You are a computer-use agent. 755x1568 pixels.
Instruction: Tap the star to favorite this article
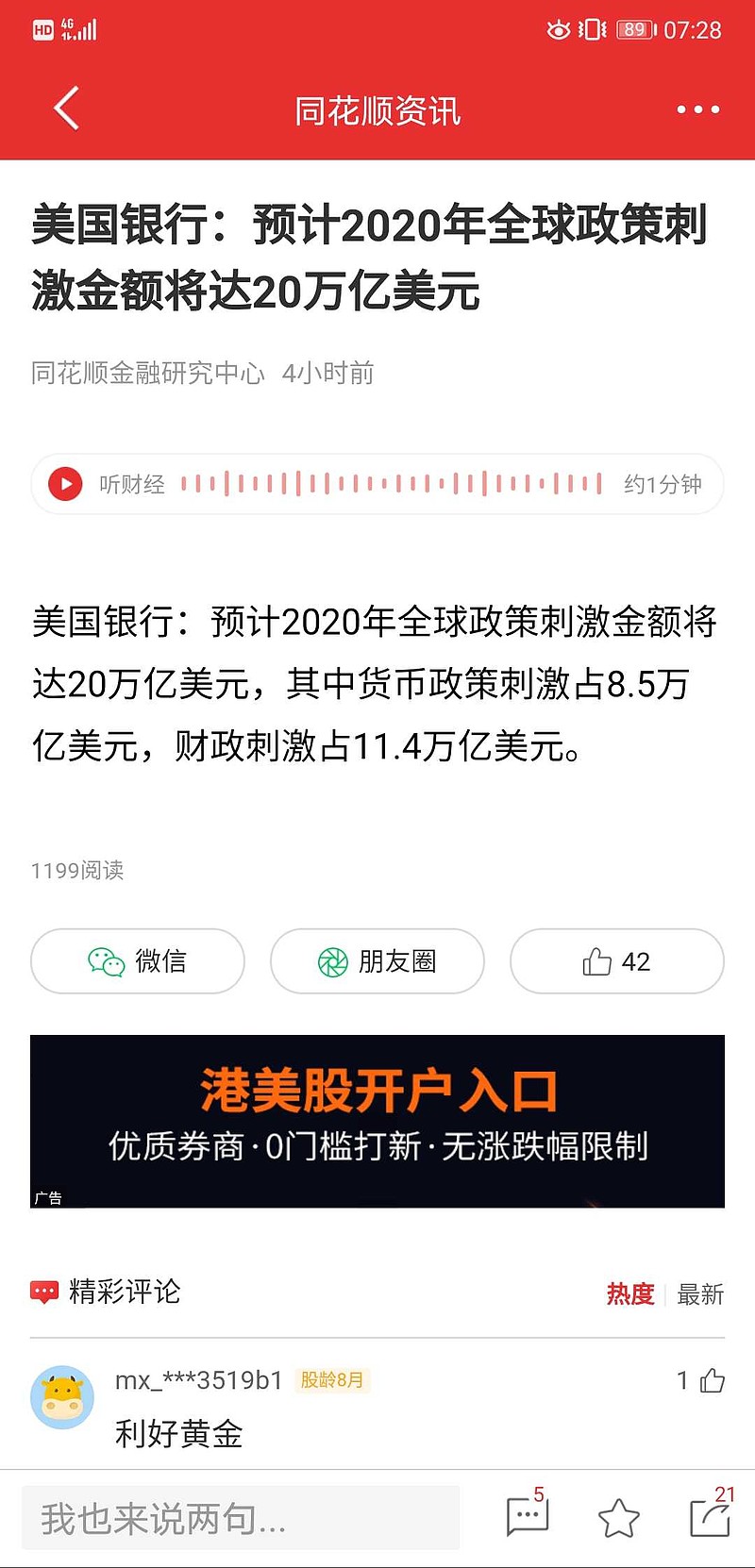pos(619,1517)
